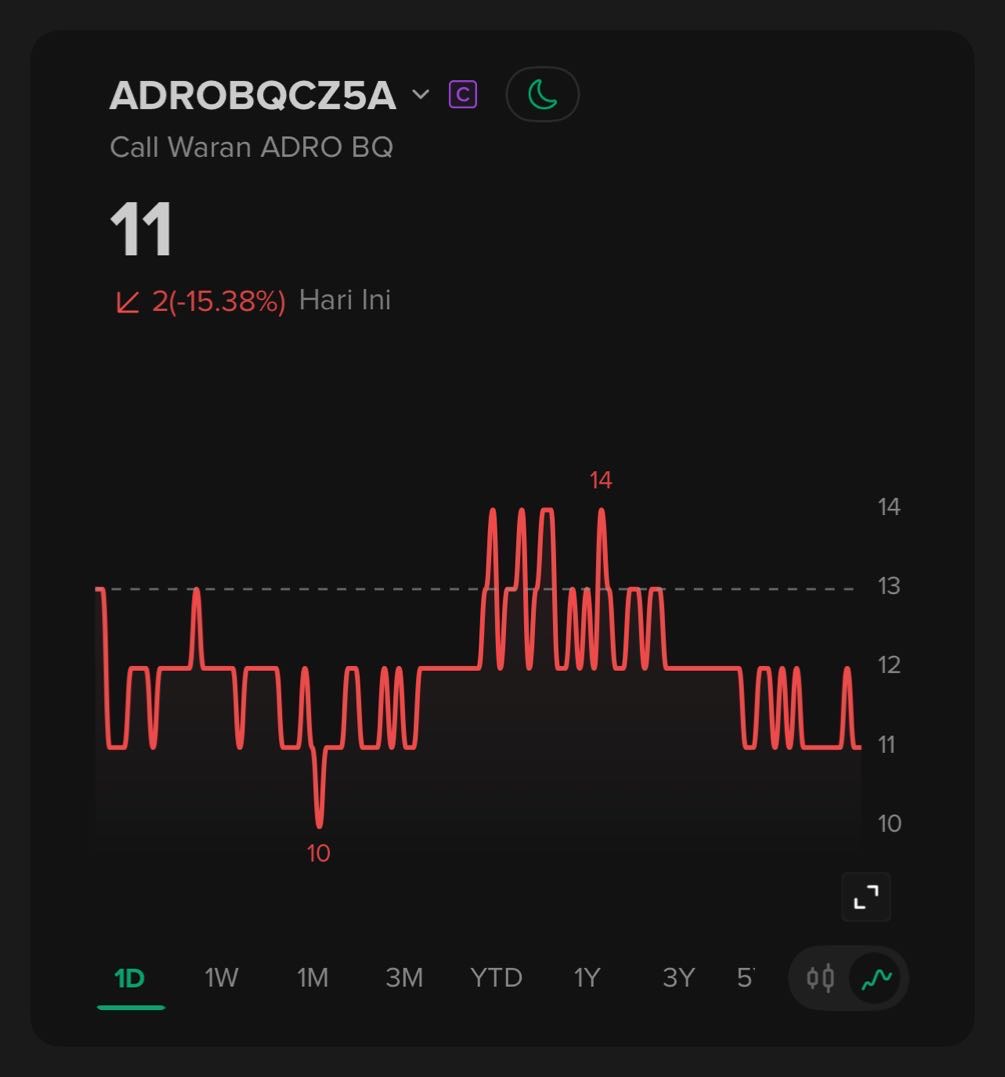Show the 3M chart range

click(404, 978)
